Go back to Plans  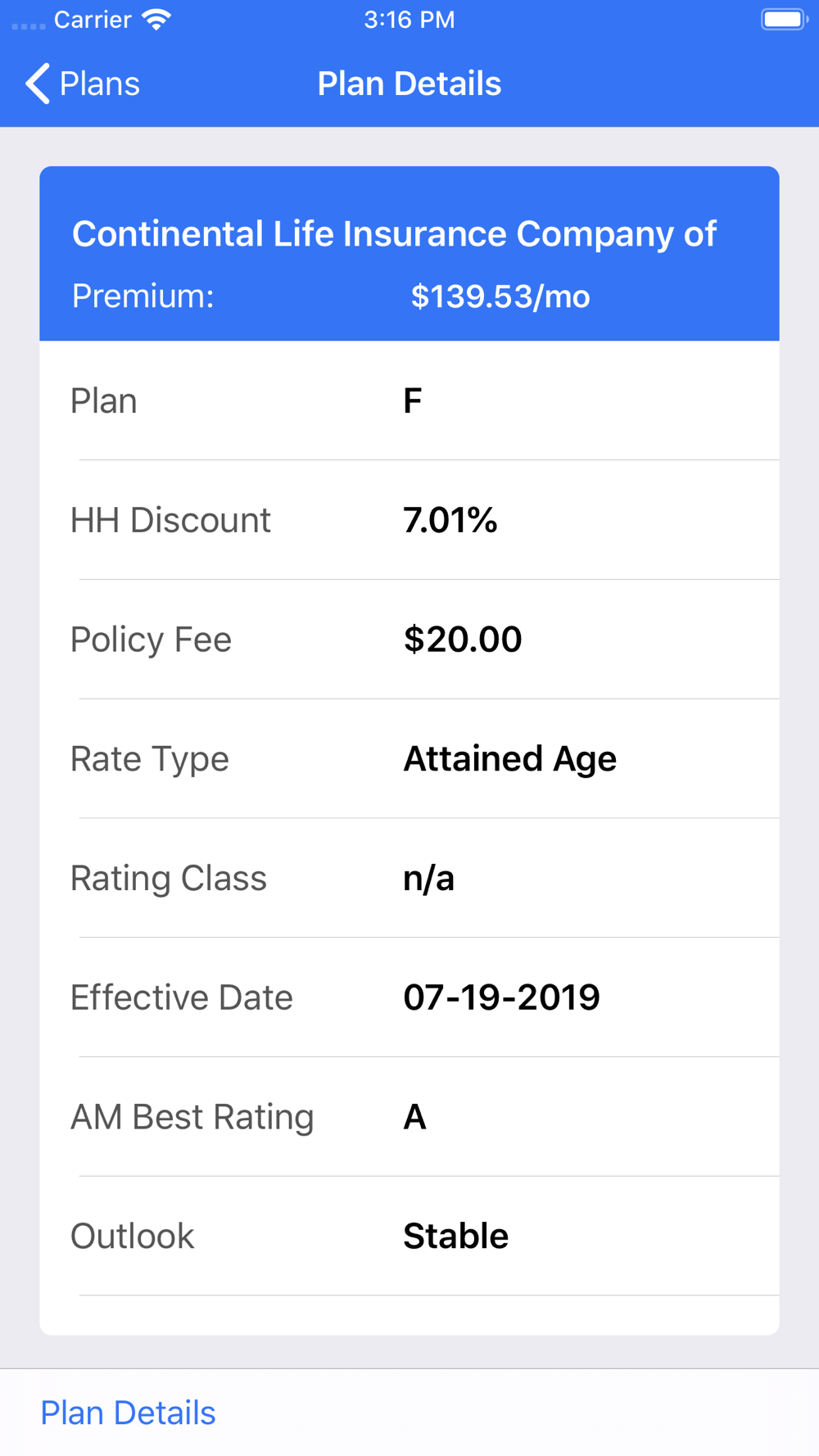[x=83, y=84]
